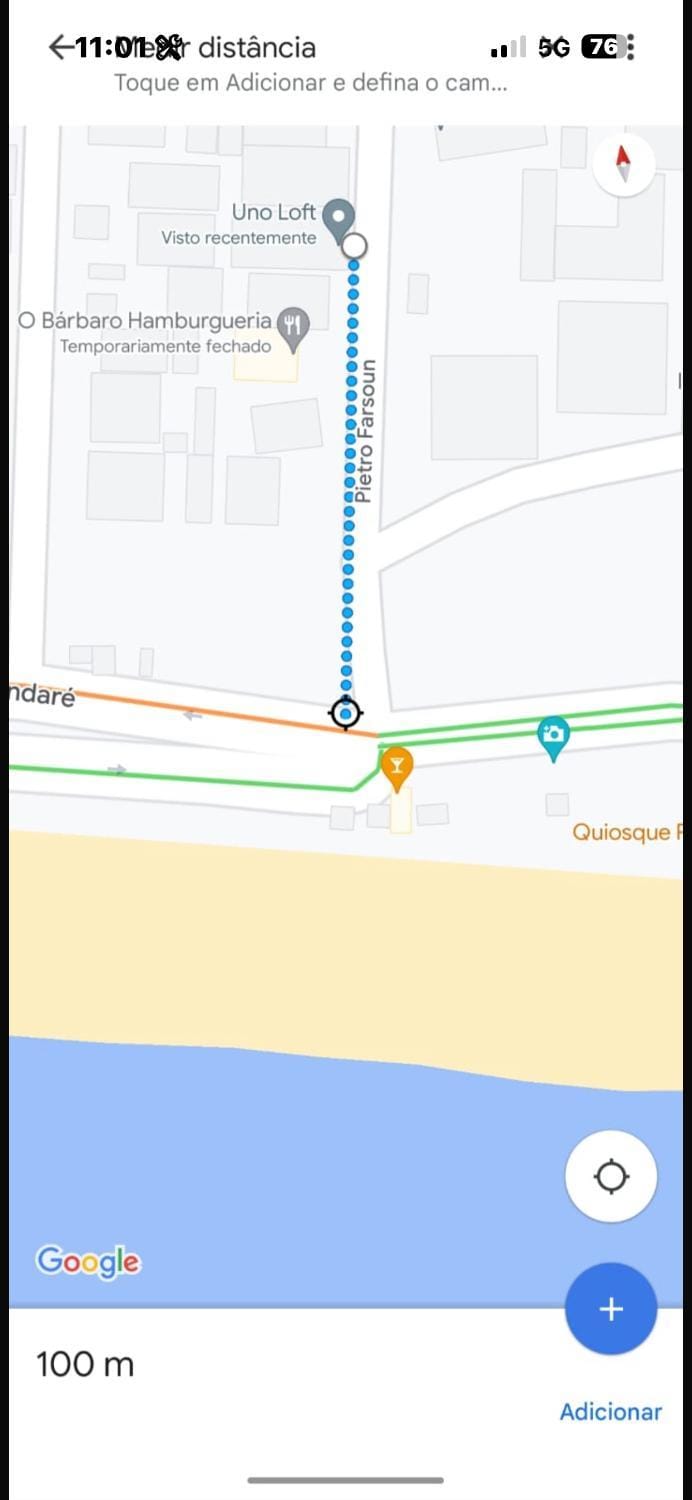
Task: Open the O Bárbaro Hamburgueria restaurant pin
Action: (292, 325)
